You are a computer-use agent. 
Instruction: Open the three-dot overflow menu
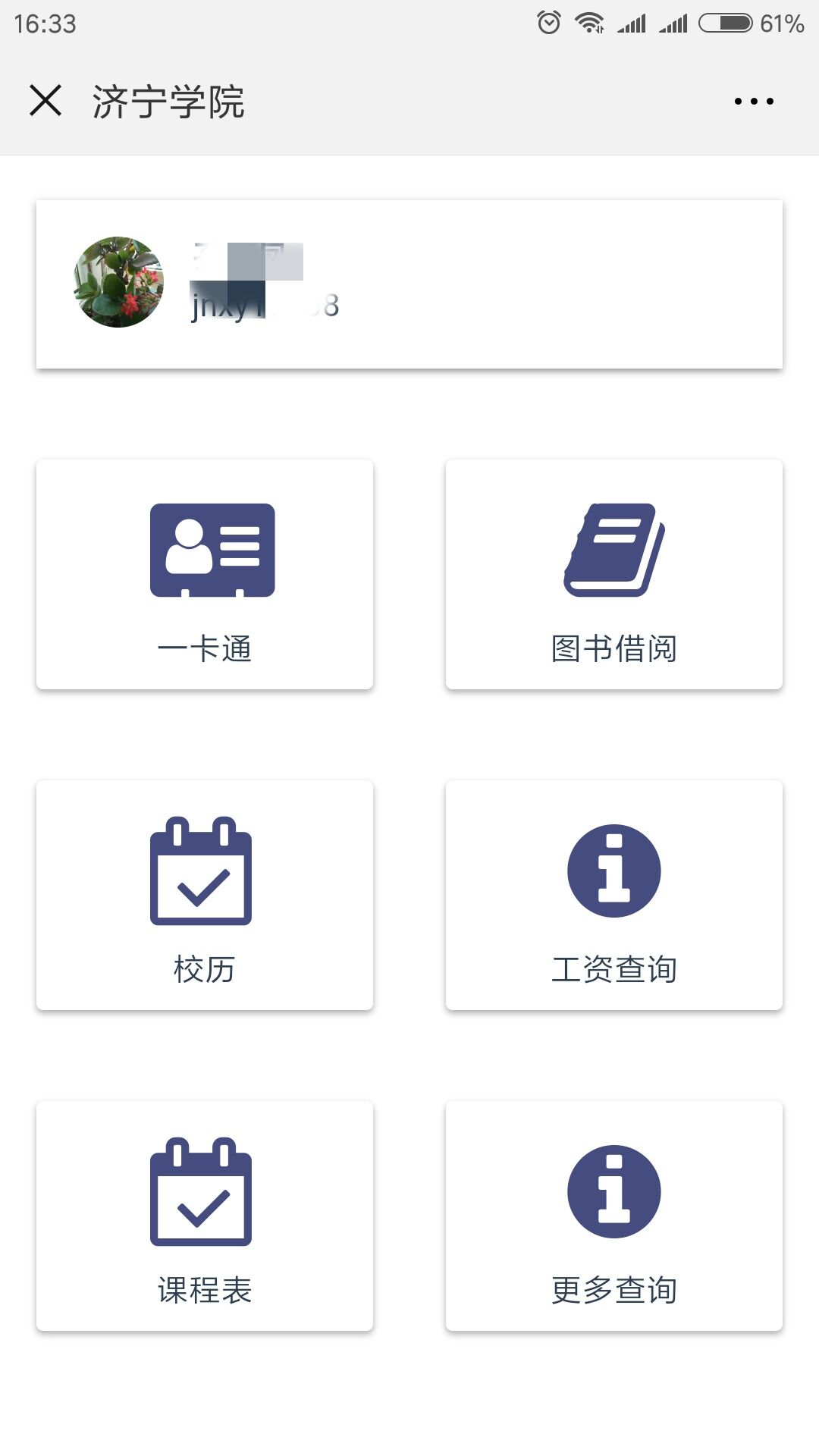pyautogui.click(x=754, y=101)
